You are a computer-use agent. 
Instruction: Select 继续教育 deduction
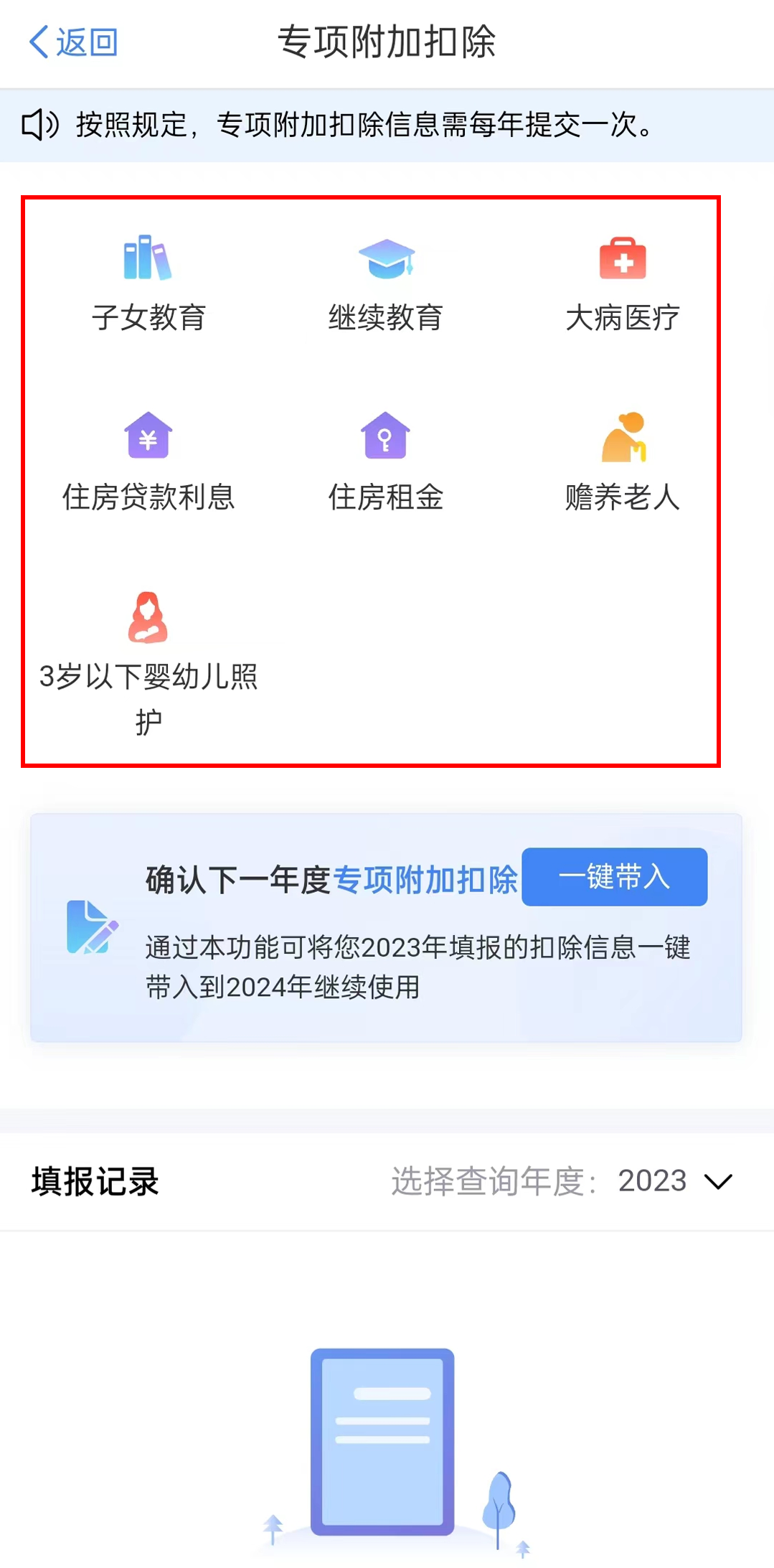tap(386, 283)
